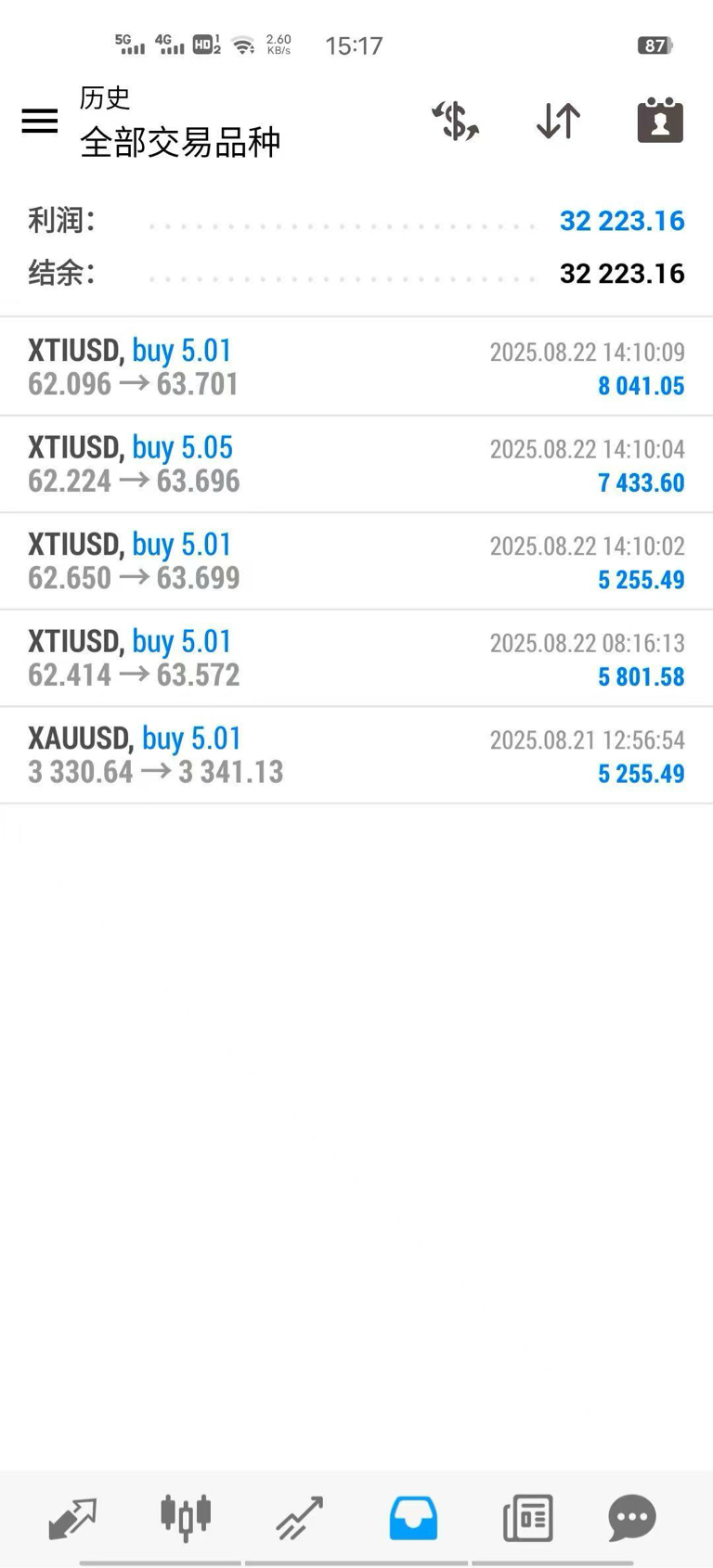Select the history inbox tab
The image size is (713, 1568).
pos(413,1518)
